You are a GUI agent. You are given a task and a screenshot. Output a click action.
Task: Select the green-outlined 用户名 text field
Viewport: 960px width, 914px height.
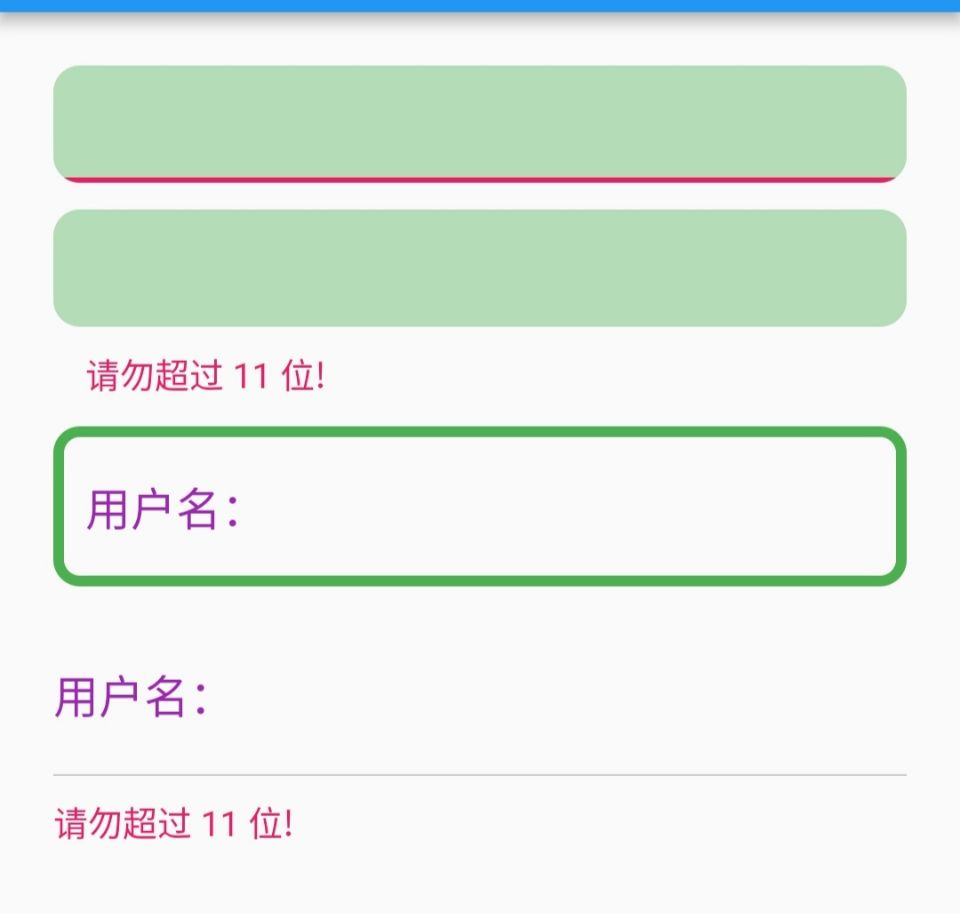pyautogui.click(x=480, y=507)
